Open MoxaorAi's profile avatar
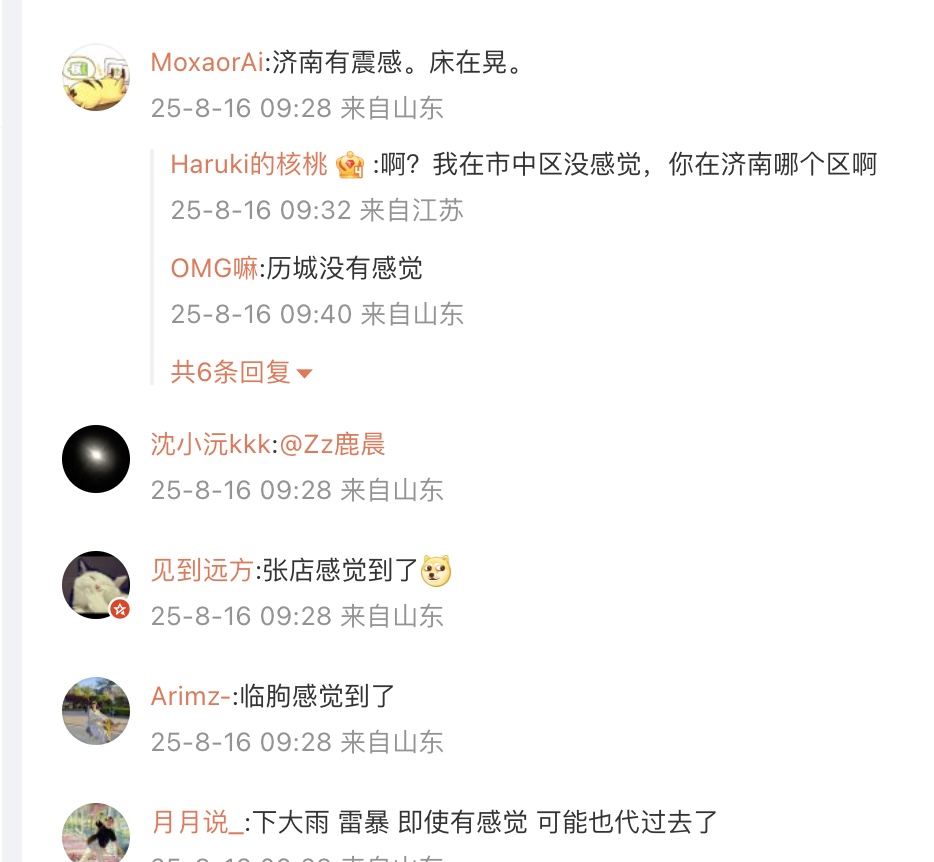The image size is (934, 862). point(96,77)
